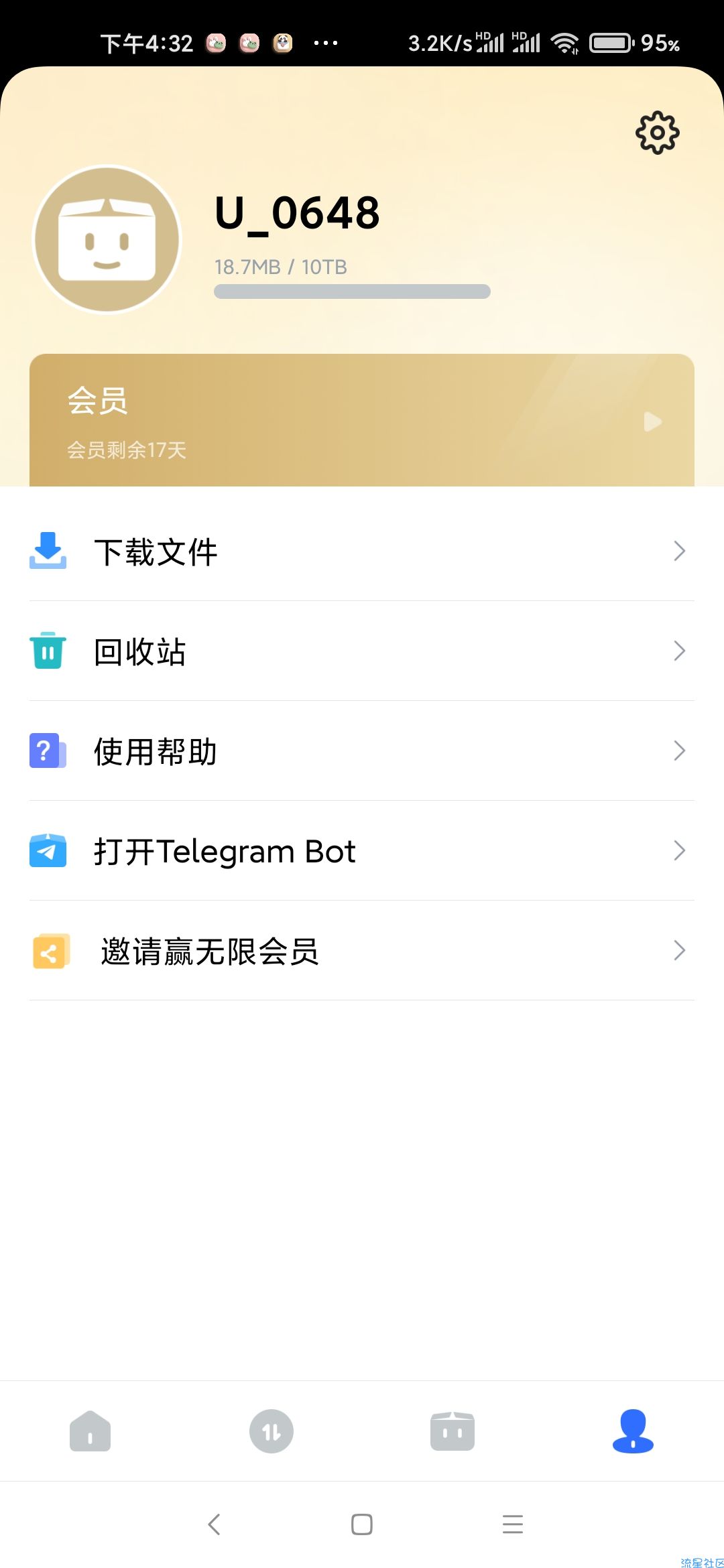724x1568 pixels.
Task: Open 使用帮助 usage help
Action: pyautogui.click(x=362, y=750)
